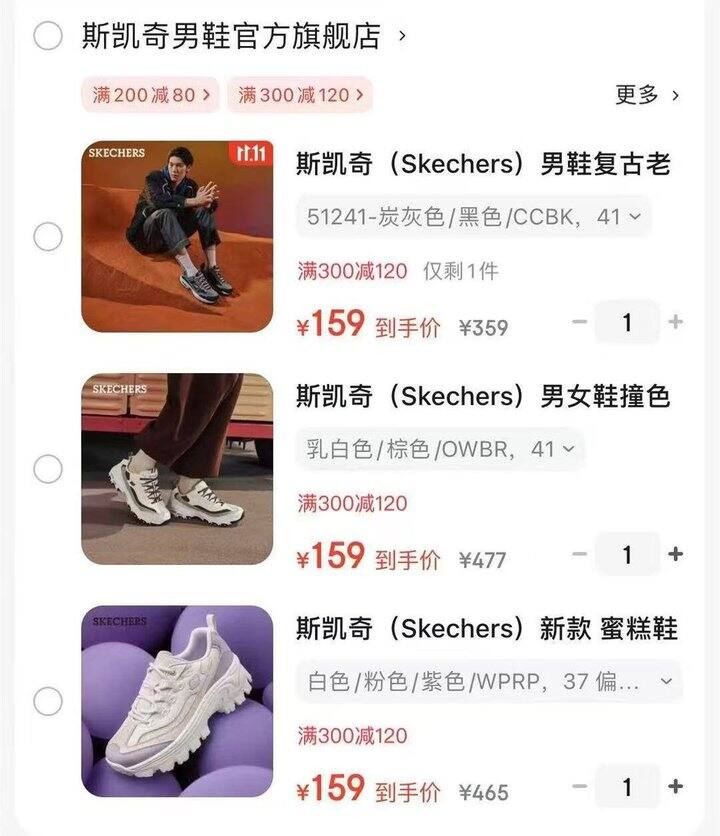Screen dimensions: 720x836
Task: Claim the 满200减80 coupon
Action: click(x=151, y=95)
